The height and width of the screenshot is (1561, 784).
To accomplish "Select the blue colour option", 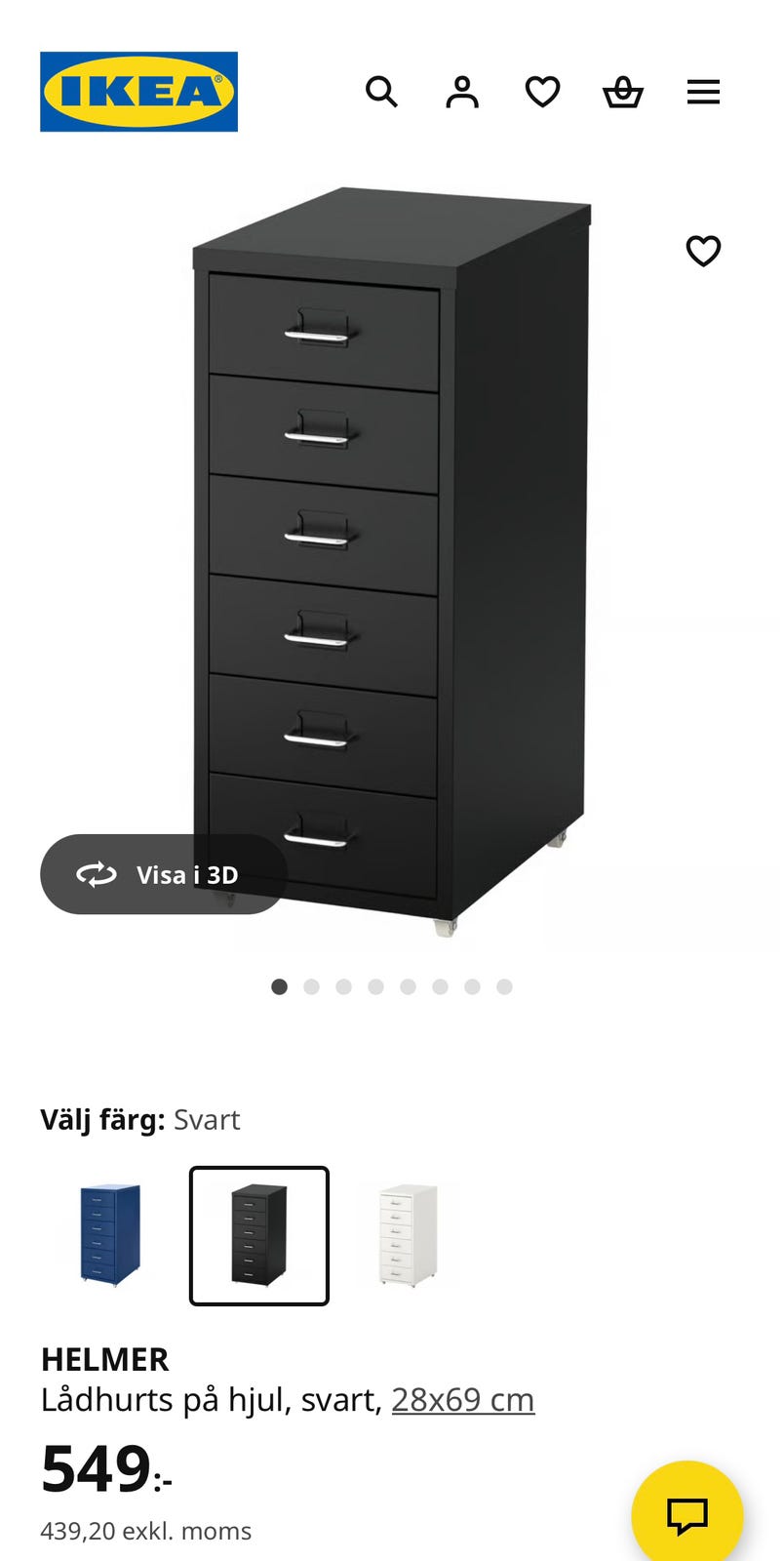I will pyautogui.click(x=110, y=1235).
